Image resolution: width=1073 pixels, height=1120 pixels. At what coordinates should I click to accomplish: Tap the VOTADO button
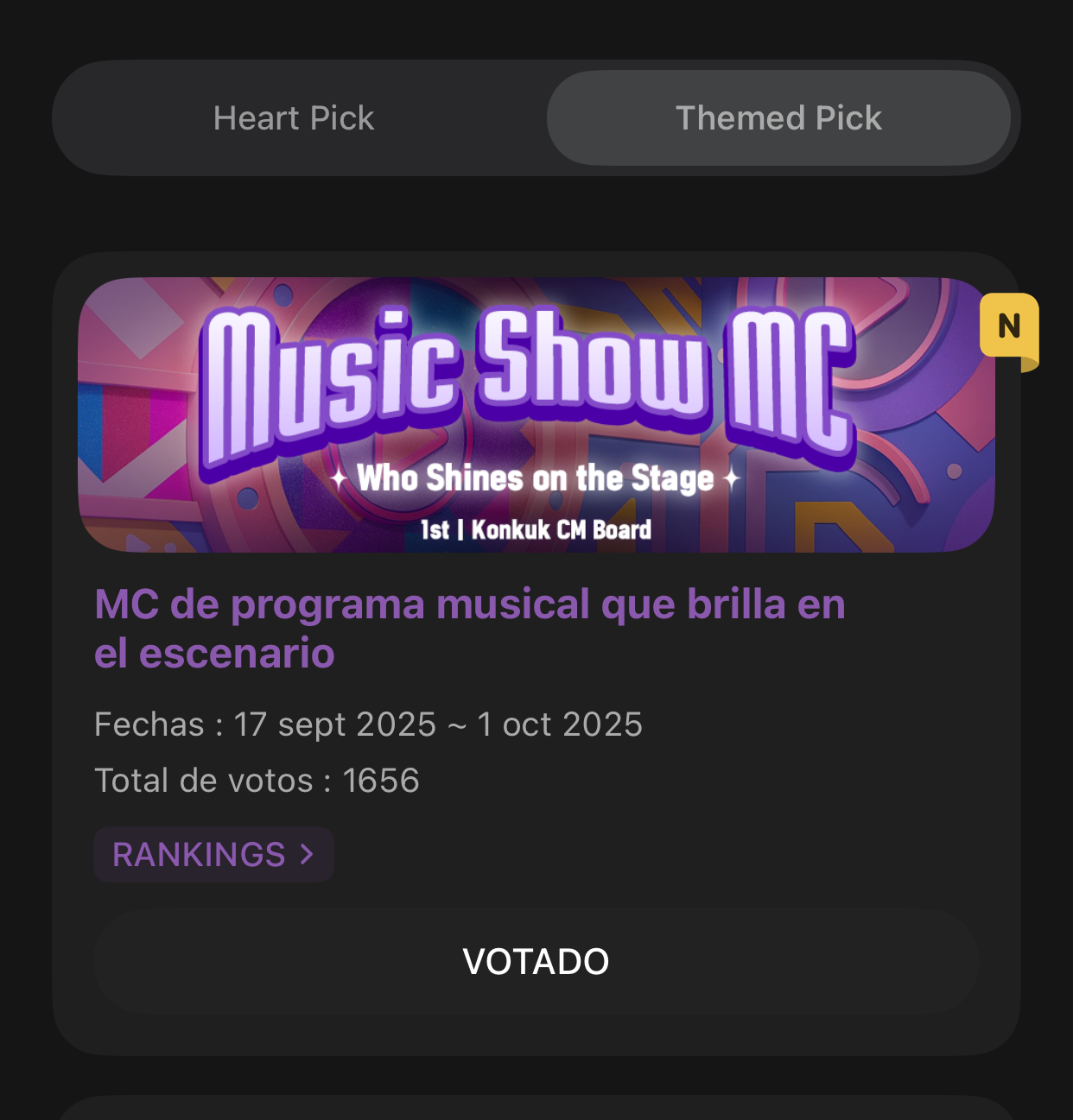(x=536, y=961)
